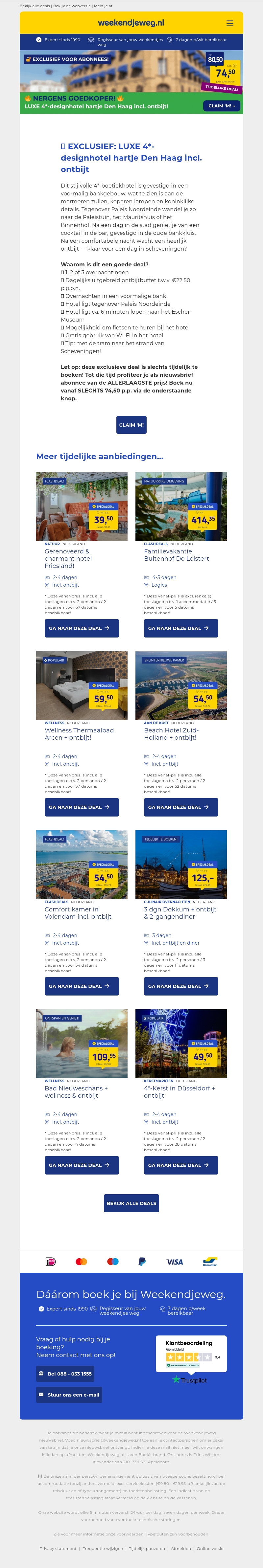Call via the Bel 088 - 033 1555 button
The image size is (263, 1568).
pos(65,1374)
